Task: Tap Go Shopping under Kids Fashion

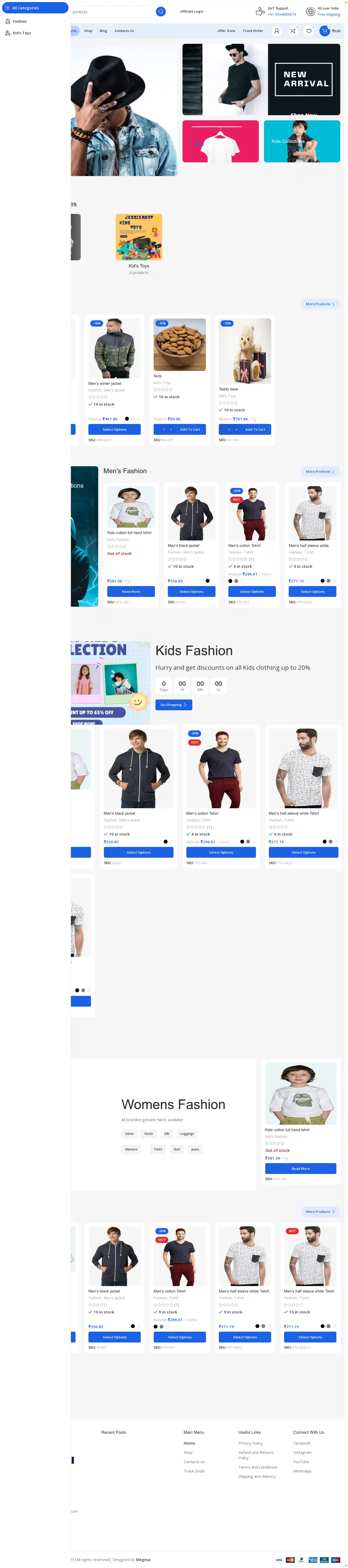Action: [173, 704]
